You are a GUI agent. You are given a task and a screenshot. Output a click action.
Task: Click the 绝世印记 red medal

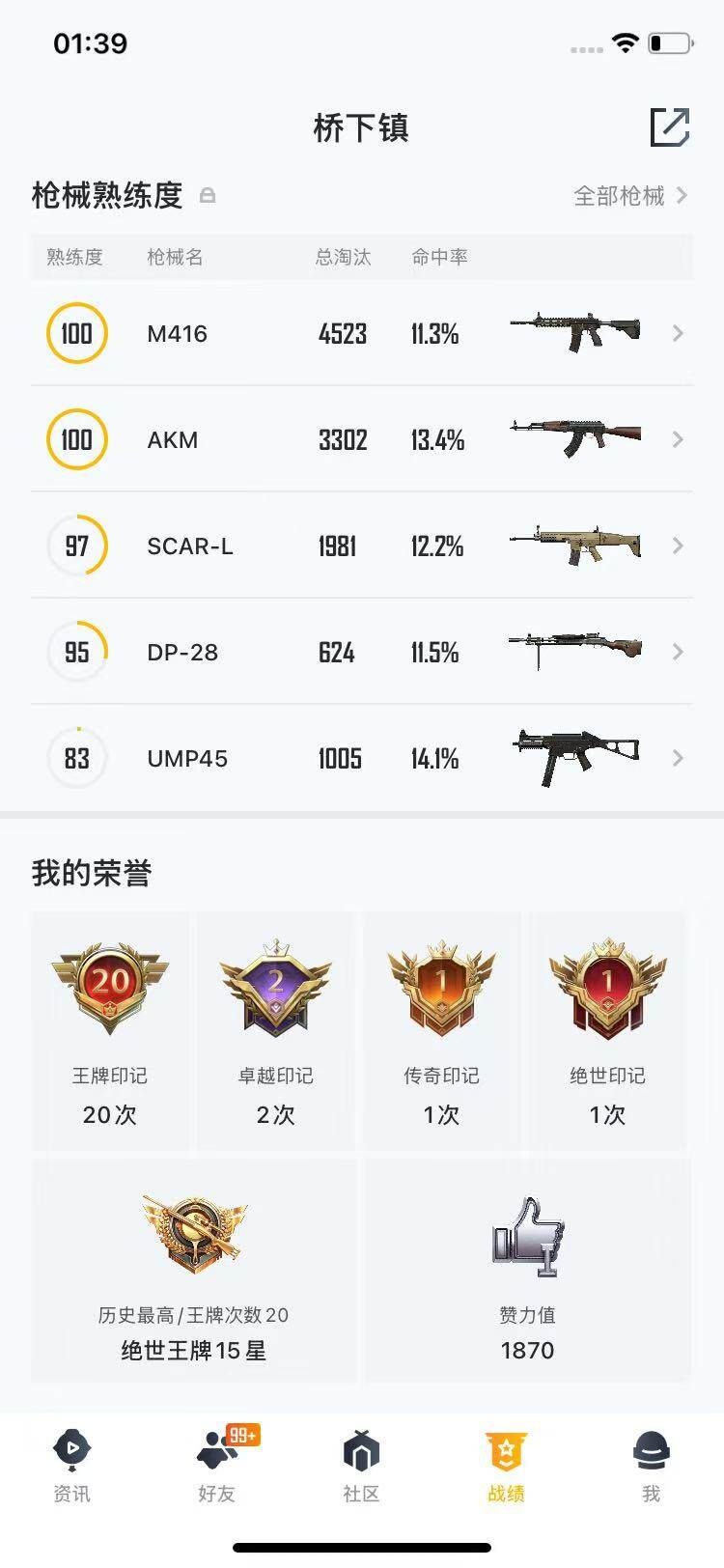click(608, 985)
